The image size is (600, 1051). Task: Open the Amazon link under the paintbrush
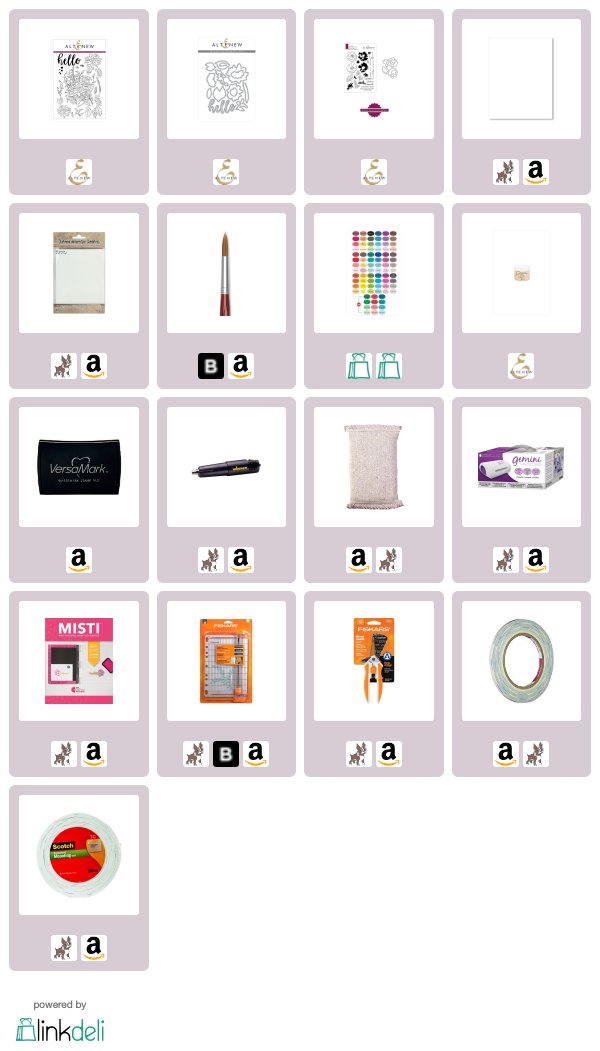(241, 366)
